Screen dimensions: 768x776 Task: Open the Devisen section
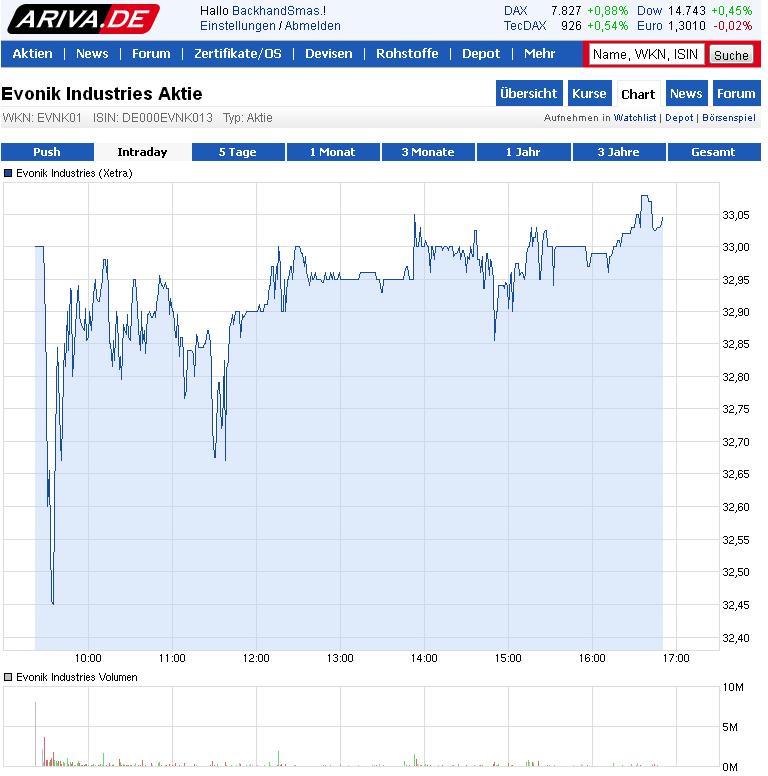tap(329, 54)
